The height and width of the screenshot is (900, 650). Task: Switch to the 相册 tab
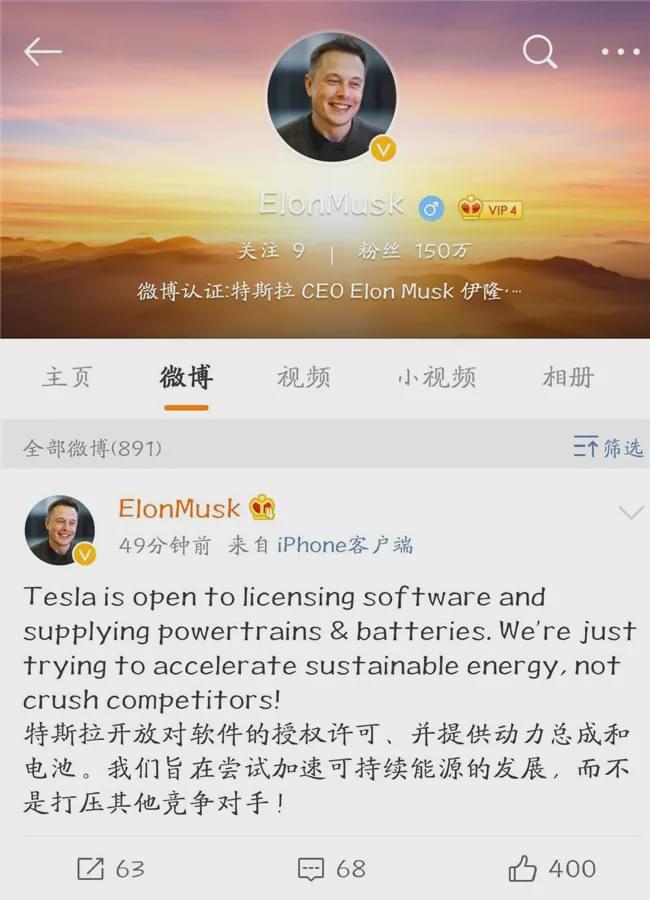[568, 377]
